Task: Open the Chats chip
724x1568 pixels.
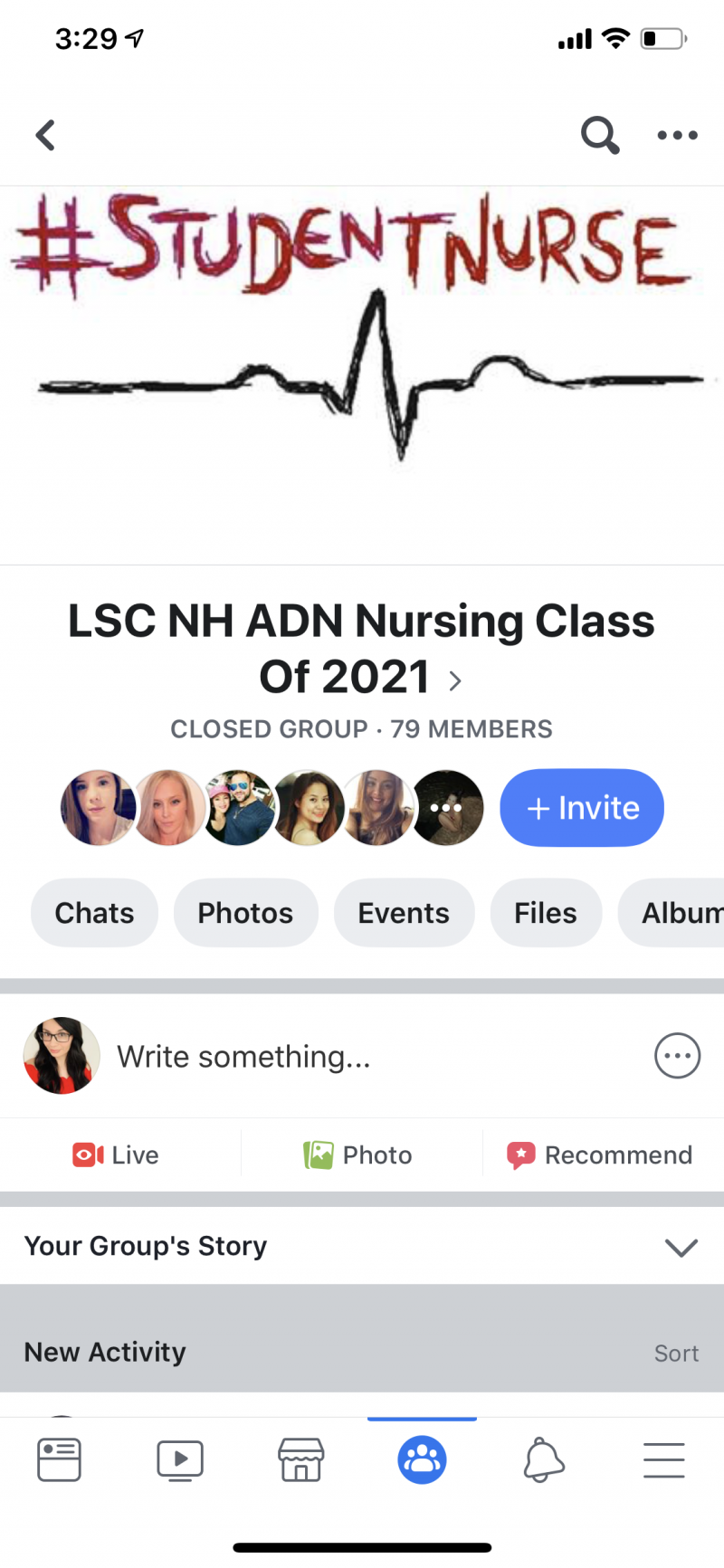Action: [94, 913]
